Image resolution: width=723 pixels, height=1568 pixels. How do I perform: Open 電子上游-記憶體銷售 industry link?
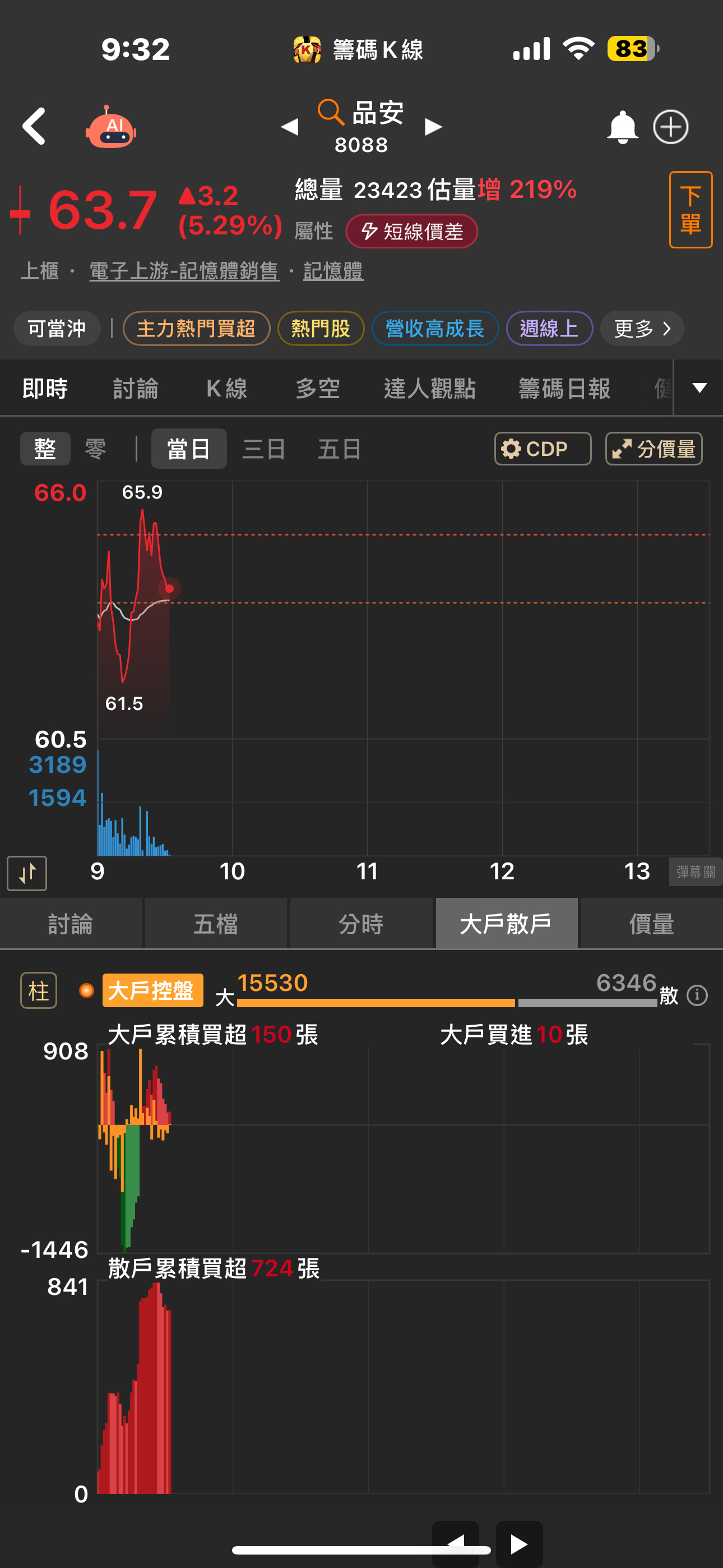click(x=184, y=271)
